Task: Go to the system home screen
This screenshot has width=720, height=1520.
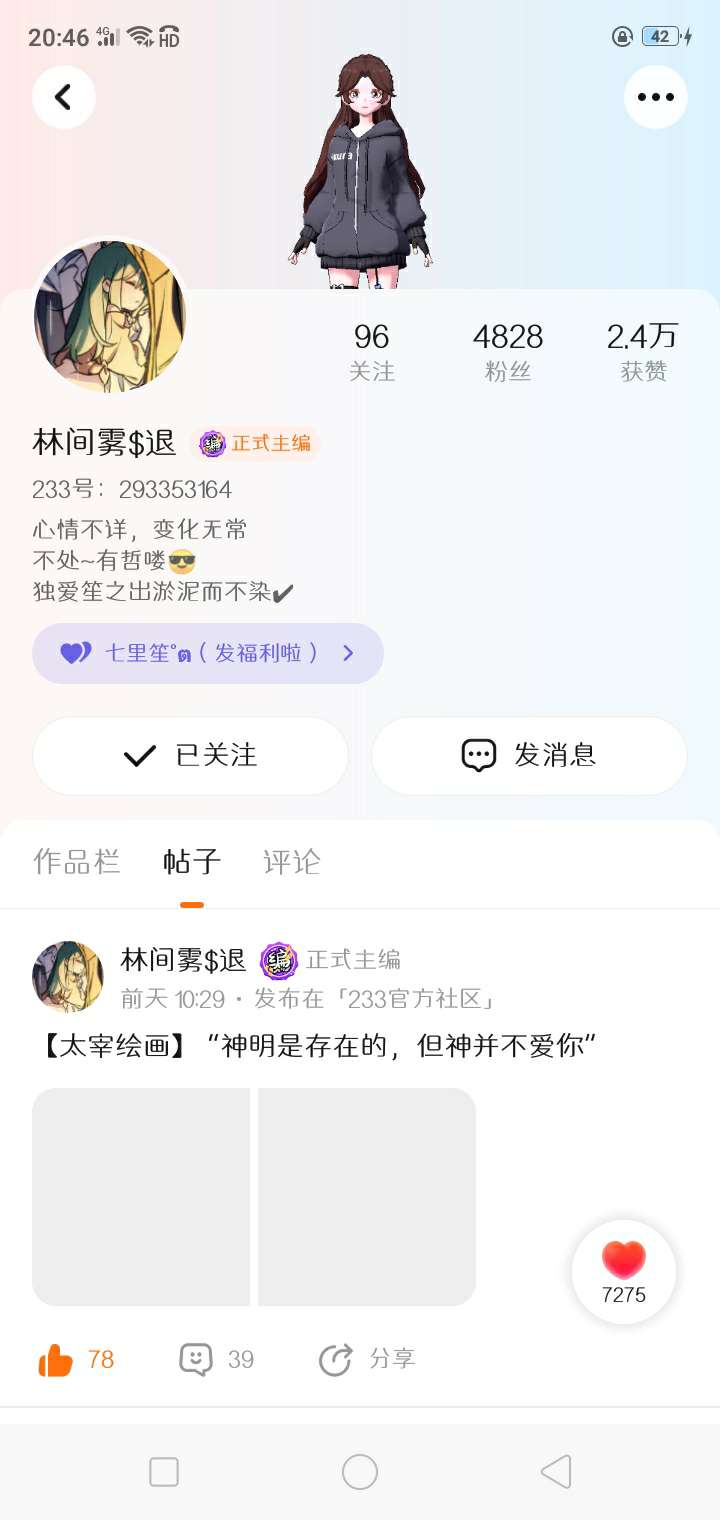Action: [x=360, y=1472]
